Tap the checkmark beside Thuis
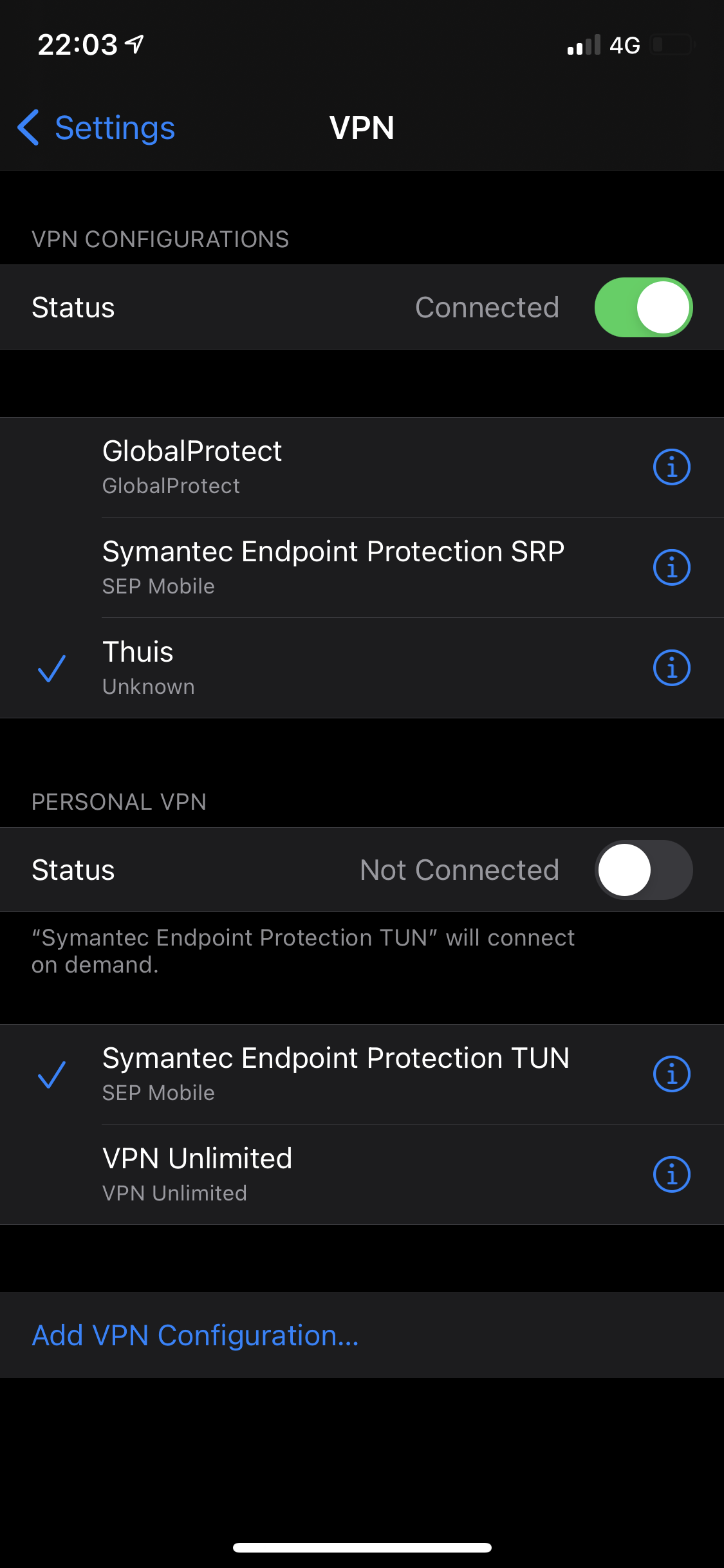Screen dimensions: 724x1568 (53, 670)
